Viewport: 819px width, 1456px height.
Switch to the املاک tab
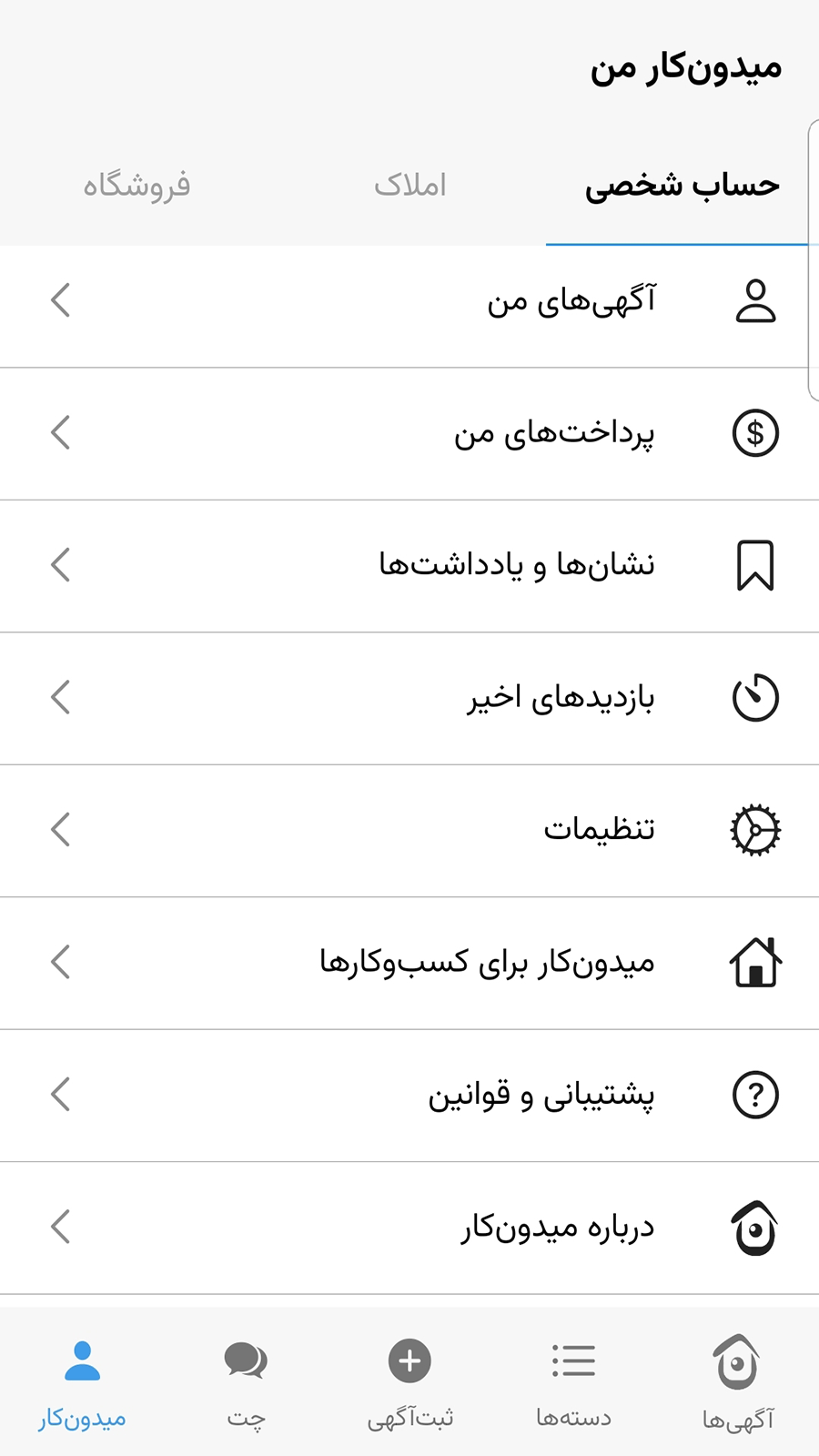[x=409, y=186]
